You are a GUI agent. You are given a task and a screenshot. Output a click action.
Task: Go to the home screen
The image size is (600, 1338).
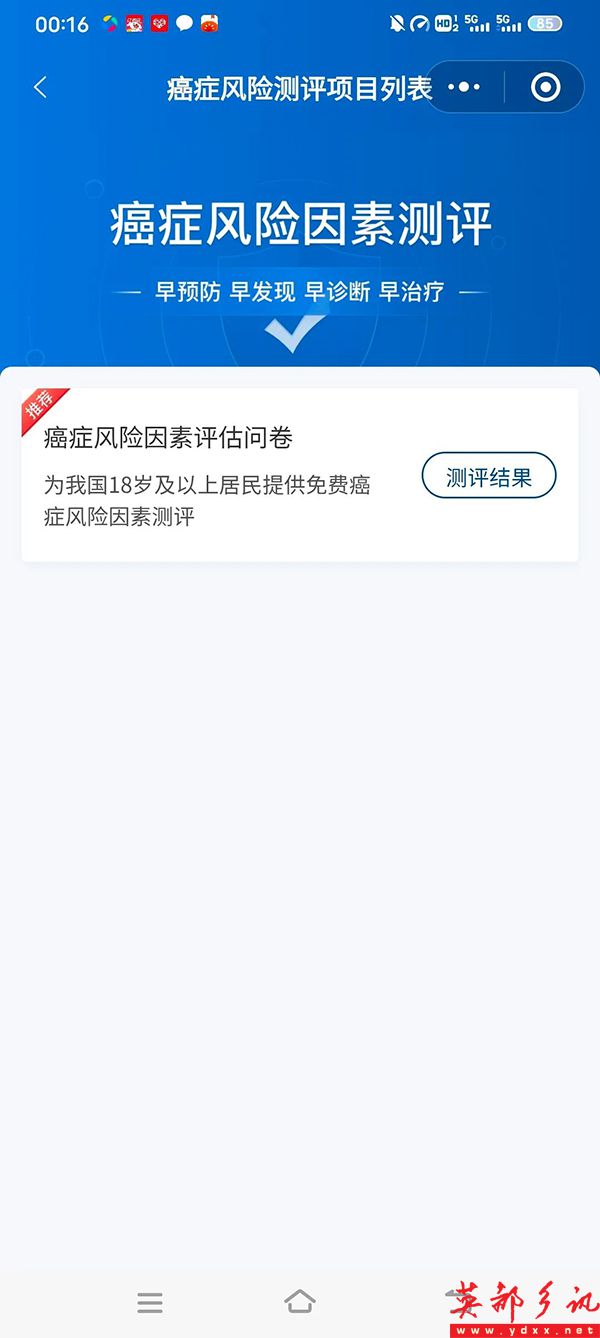pyautogui.click(x=299, y=1301)
